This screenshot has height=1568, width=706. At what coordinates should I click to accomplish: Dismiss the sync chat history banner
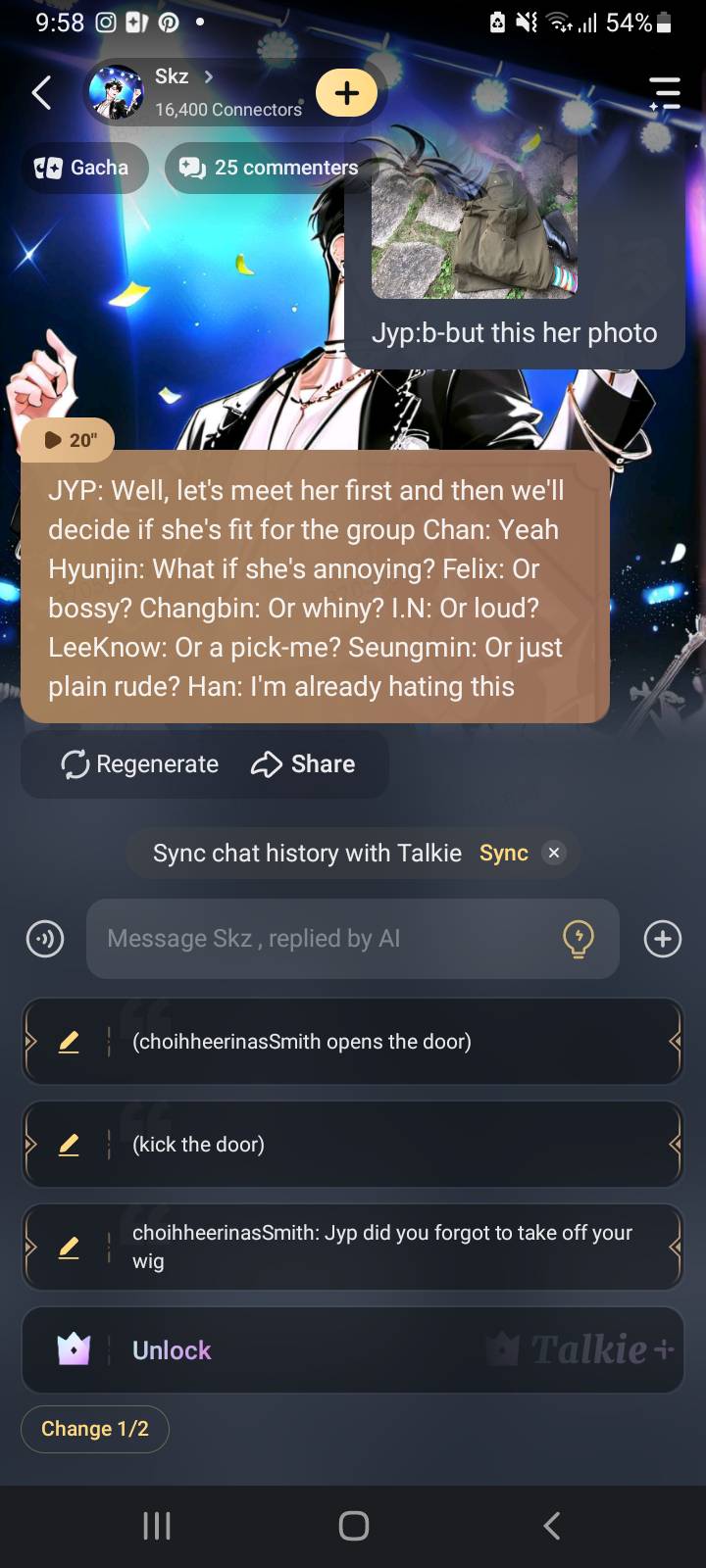click(554, 853)
